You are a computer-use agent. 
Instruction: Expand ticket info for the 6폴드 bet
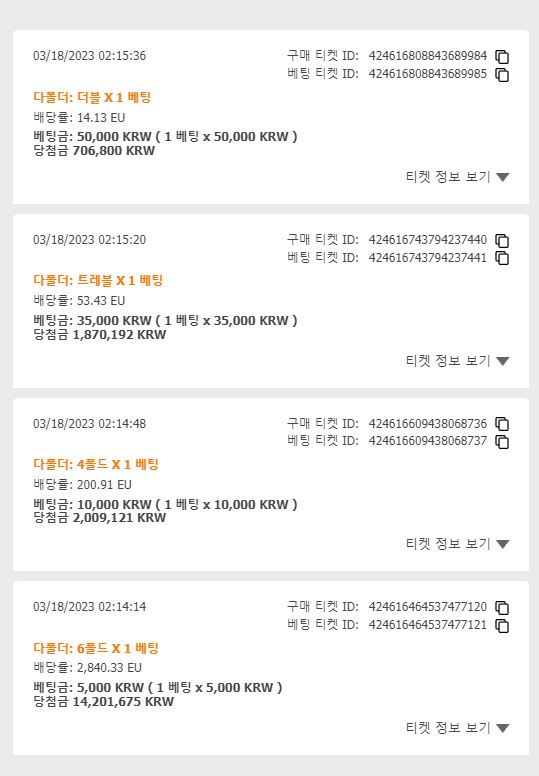(457, 728)
